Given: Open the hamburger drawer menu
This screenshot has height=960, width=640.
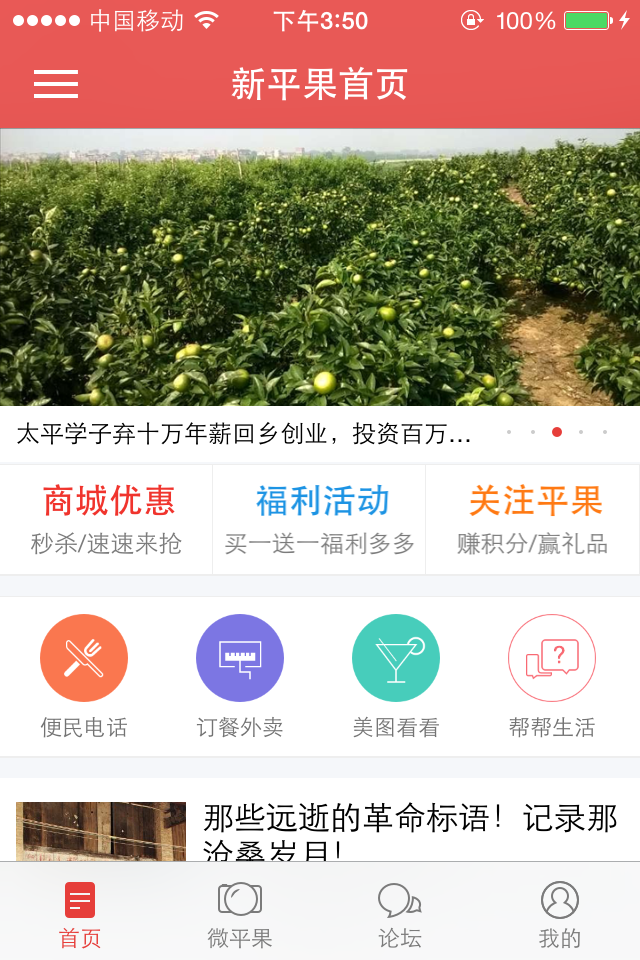Looking at the screenshot, I should 56,84.
